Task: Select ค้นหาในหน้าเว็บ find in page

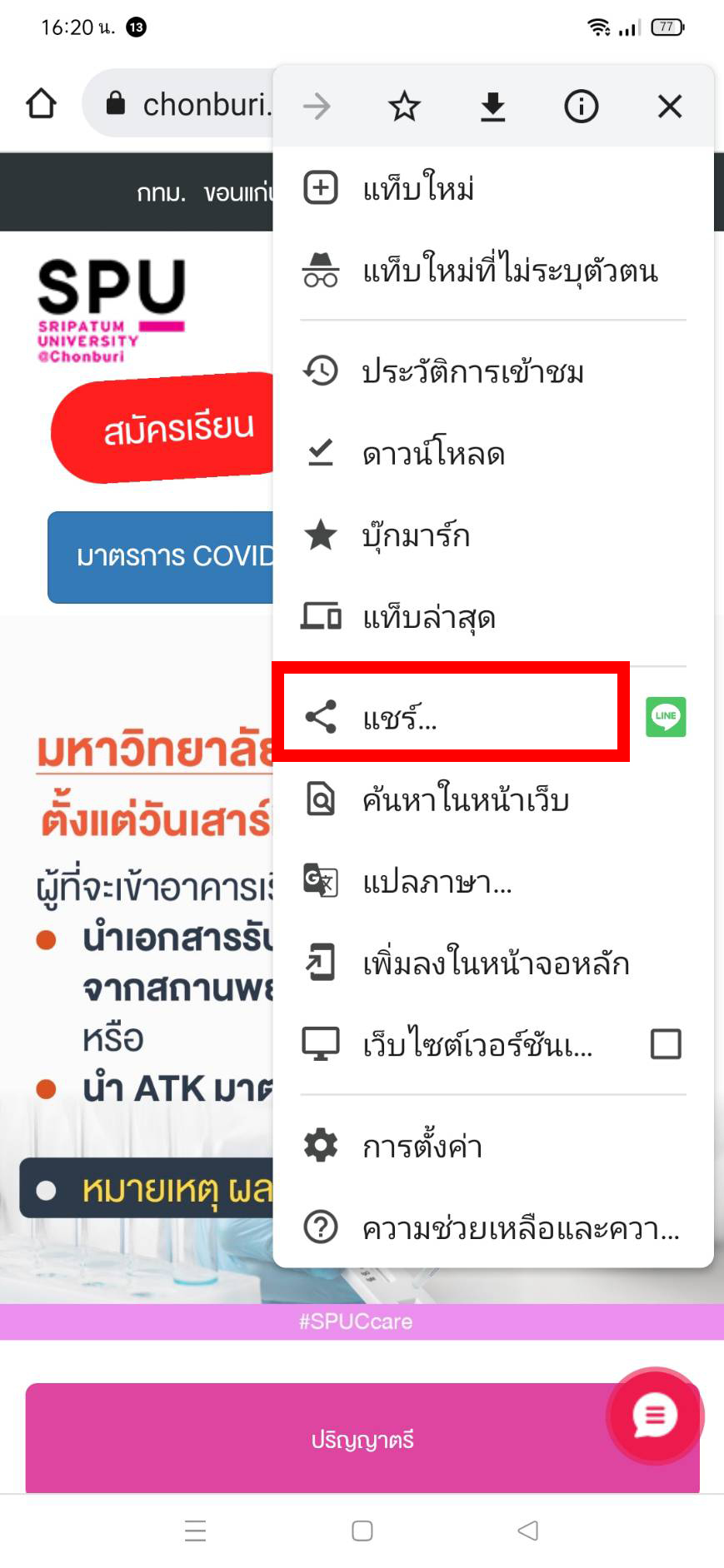Action: (x=465, y=800)
